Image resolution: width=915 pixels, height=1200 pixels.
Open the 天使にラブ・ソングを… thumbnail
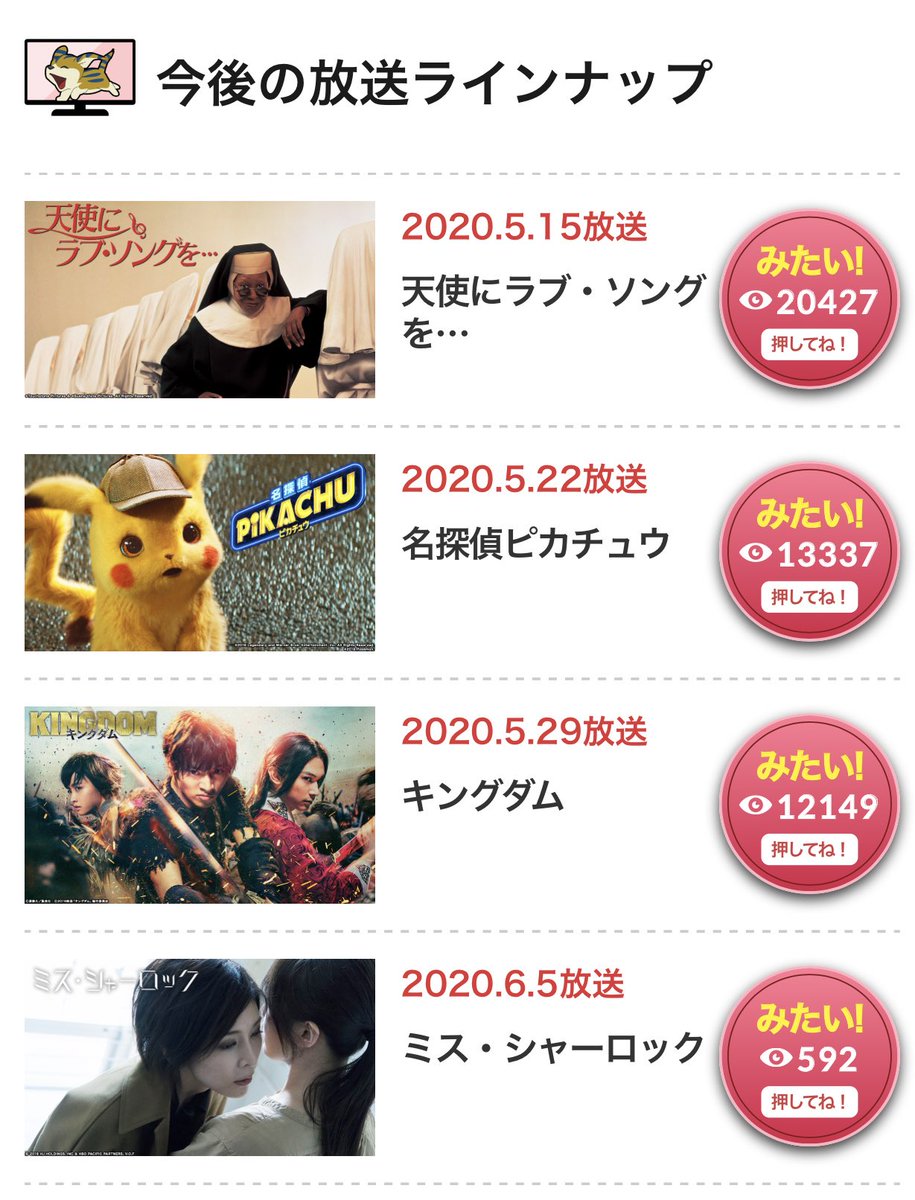pos(200,299)
